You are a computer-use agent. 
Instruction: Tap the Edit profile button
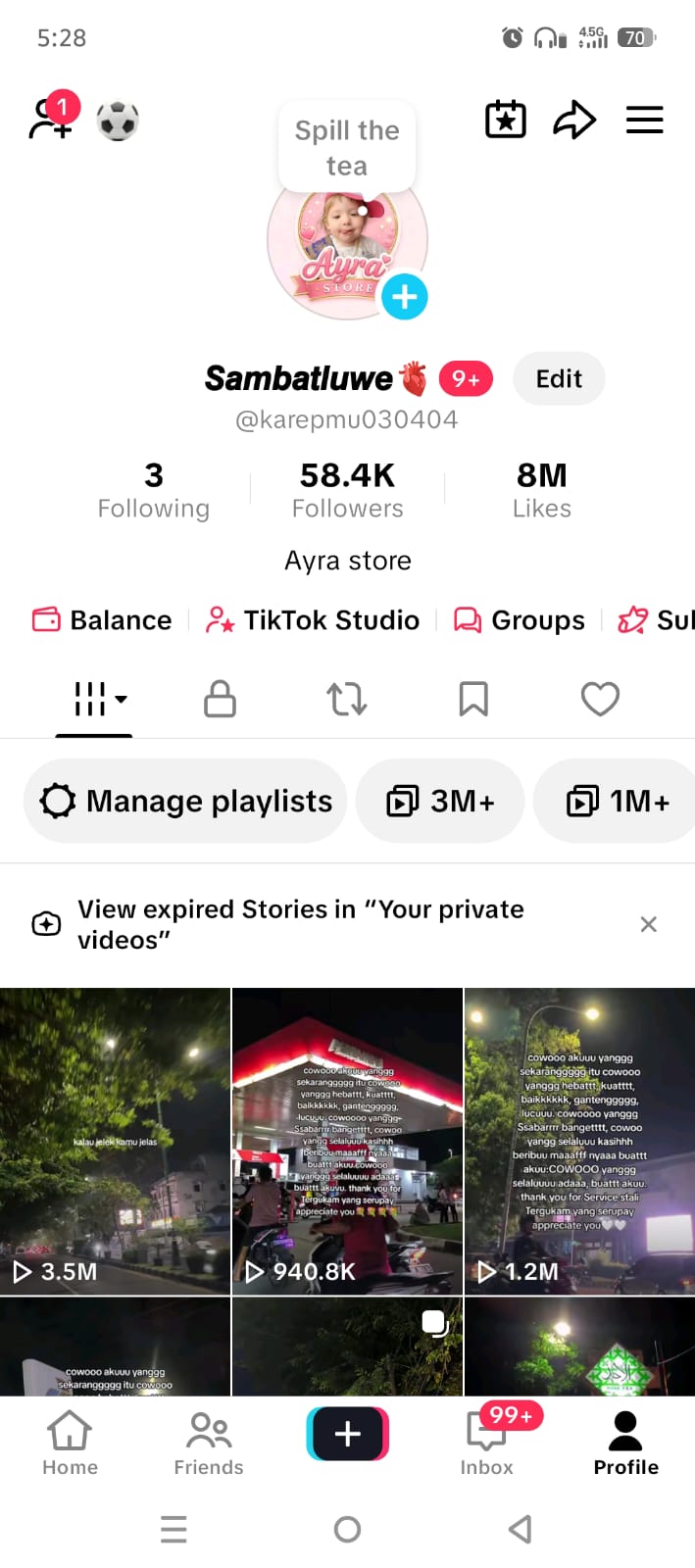click(x=559, y=378)
